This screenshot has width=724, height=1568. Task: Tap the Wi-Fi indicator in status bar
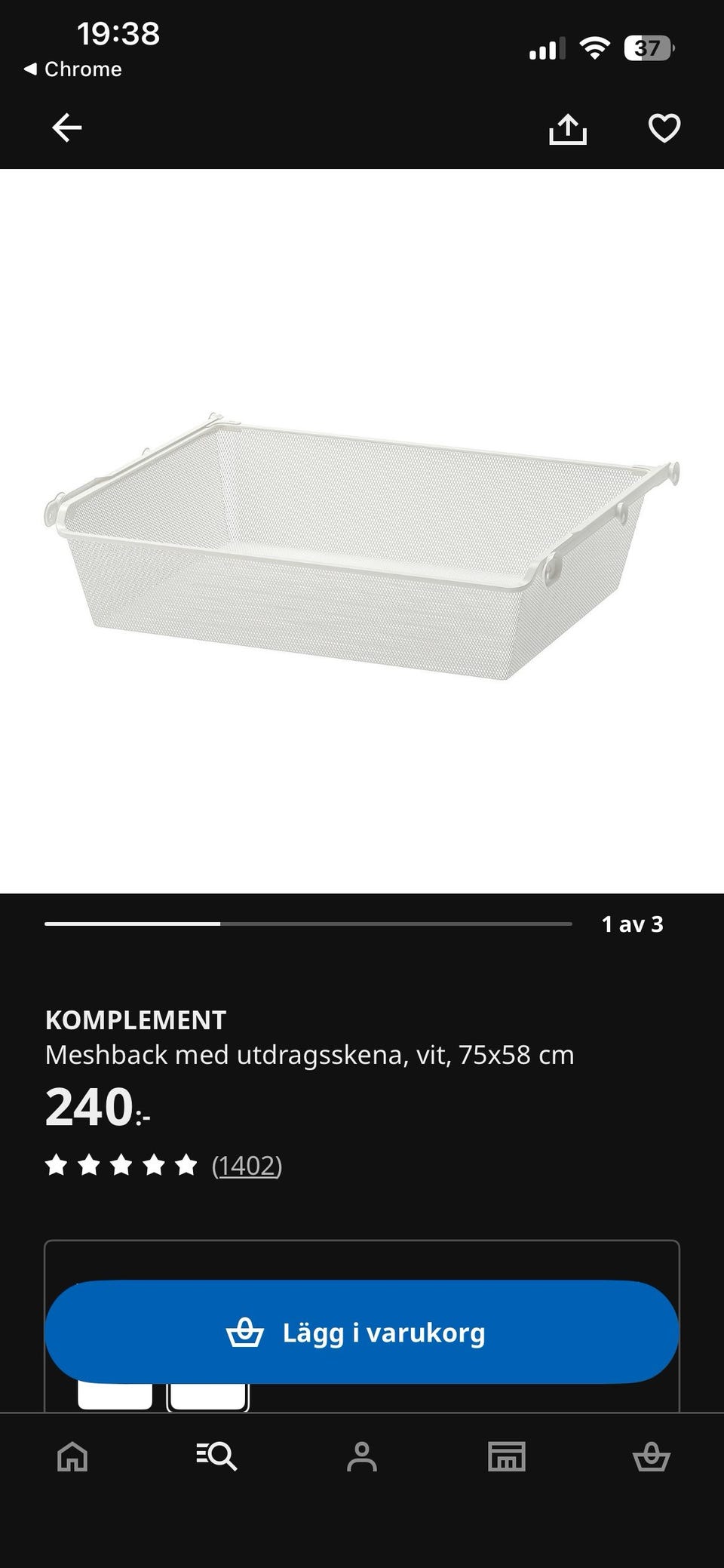[595, 47]
